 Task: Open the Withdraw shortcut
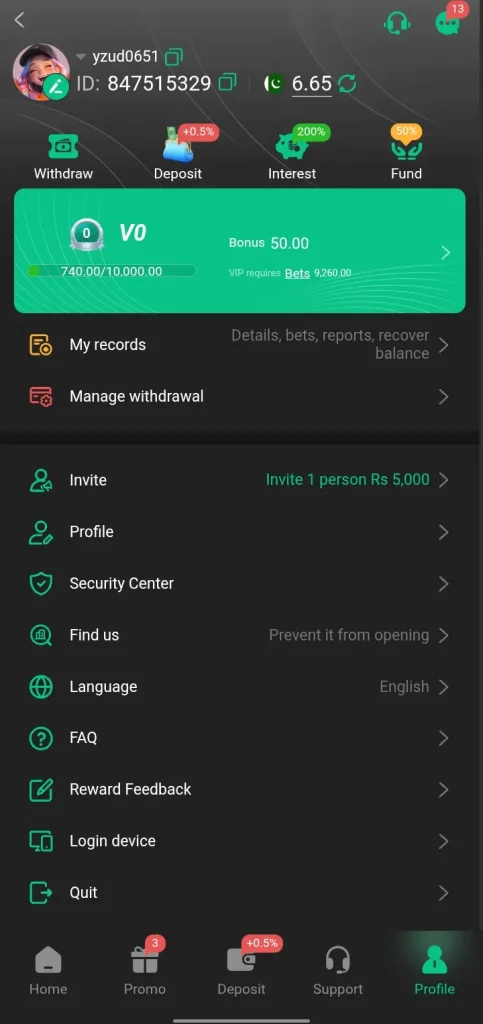click(x=63, y=157)
